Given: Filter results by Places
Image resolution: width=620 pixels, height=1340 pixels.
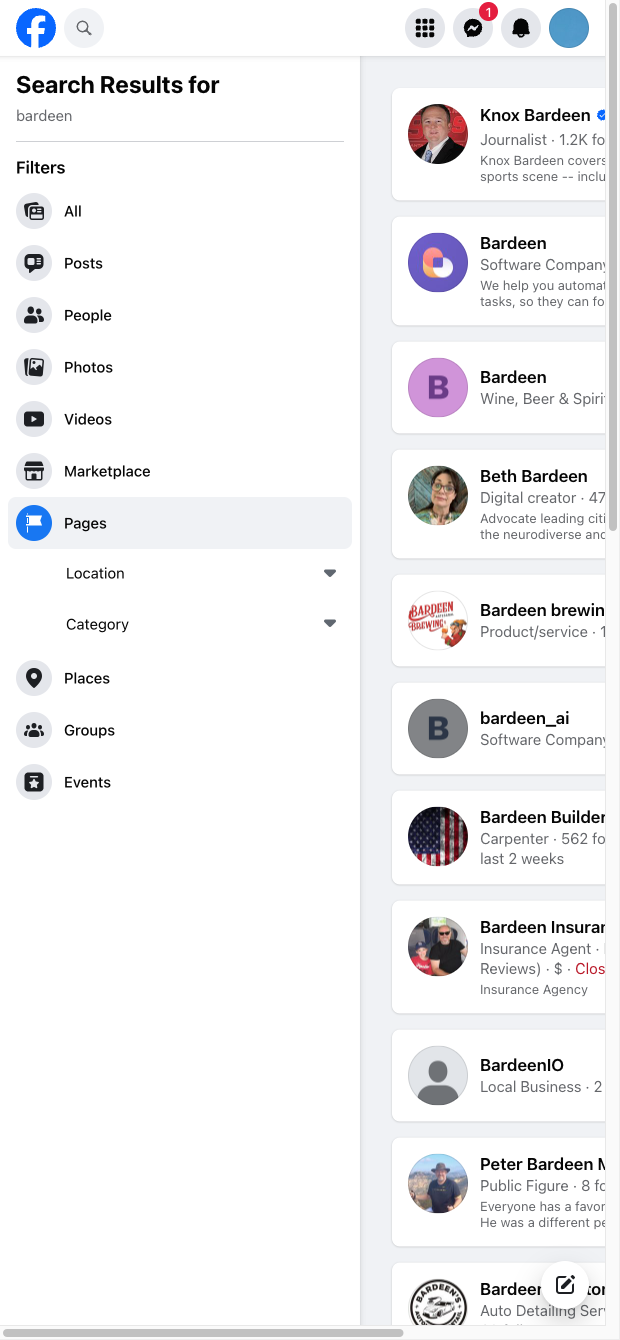Looking at the screenshot, I should (x=87, y=678).
